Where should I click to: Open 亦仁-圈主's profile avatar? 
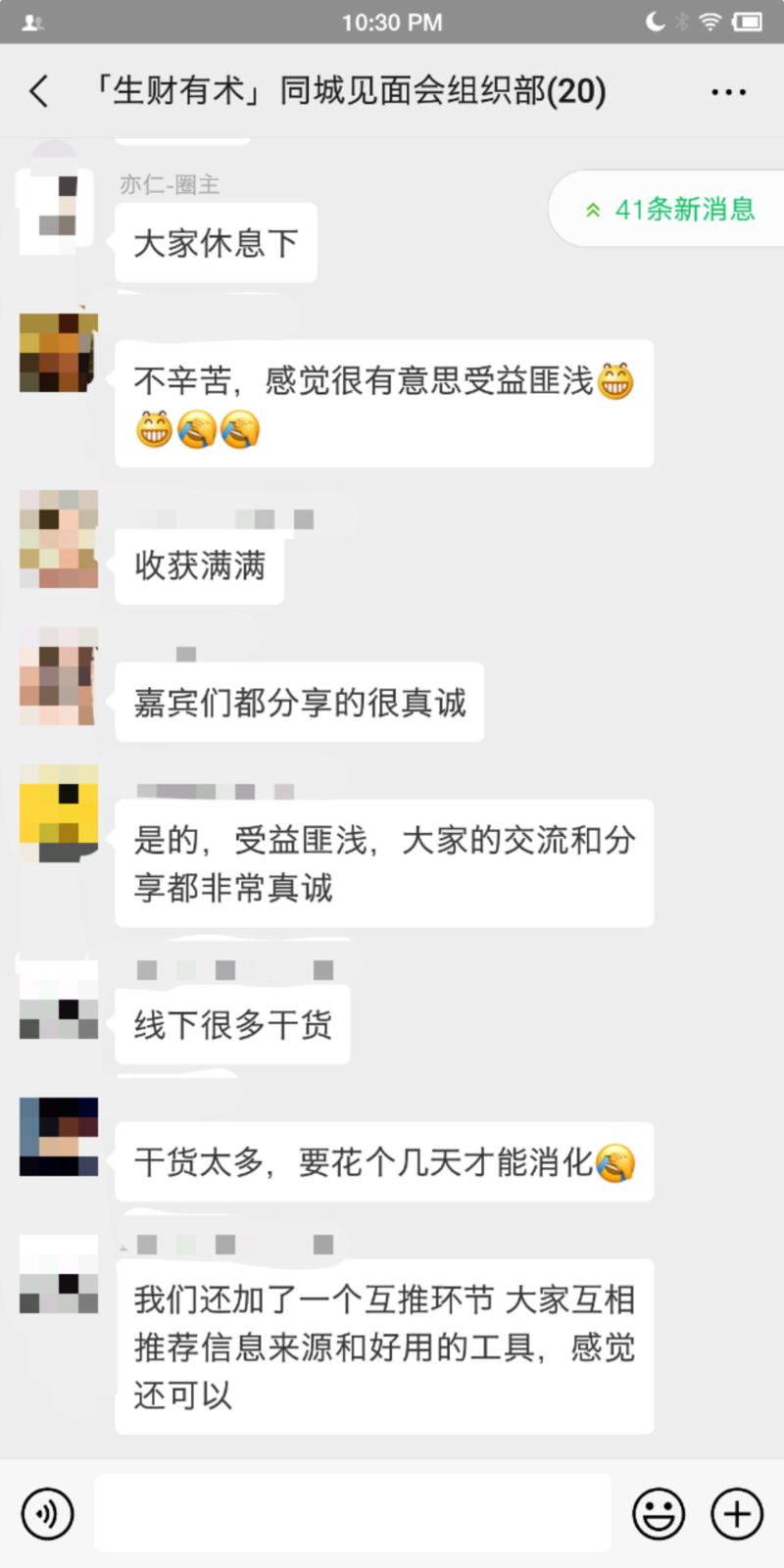coord(56,208)
